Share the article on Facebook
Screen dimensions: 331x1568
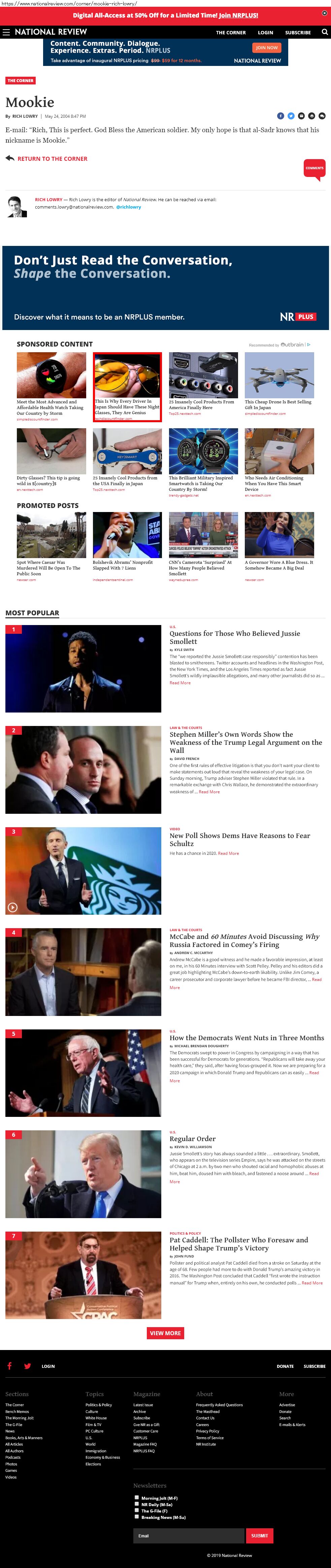point(280,116)
